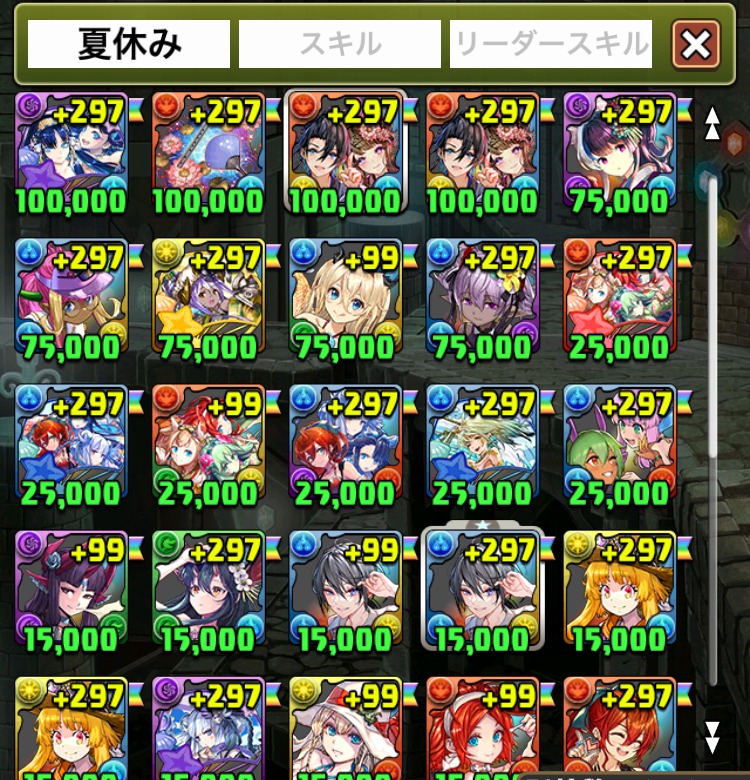Viewport: 750px width, 780px height.
Task: Select the blonde +99 monster valued 75,000
Action: (345, 299)
